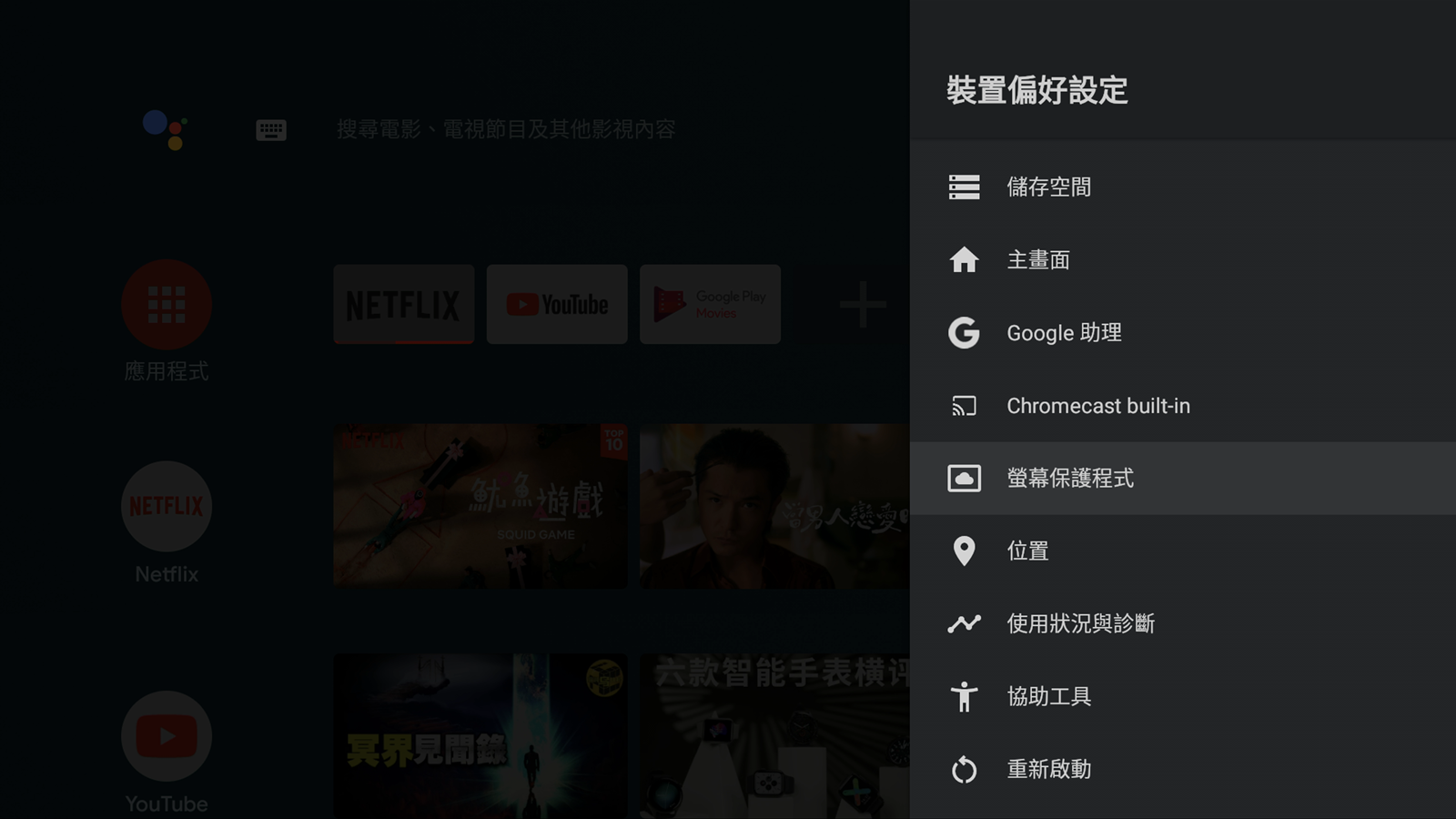
Task: Open Google 助理 settings
Action: (x=1064, y=333)
